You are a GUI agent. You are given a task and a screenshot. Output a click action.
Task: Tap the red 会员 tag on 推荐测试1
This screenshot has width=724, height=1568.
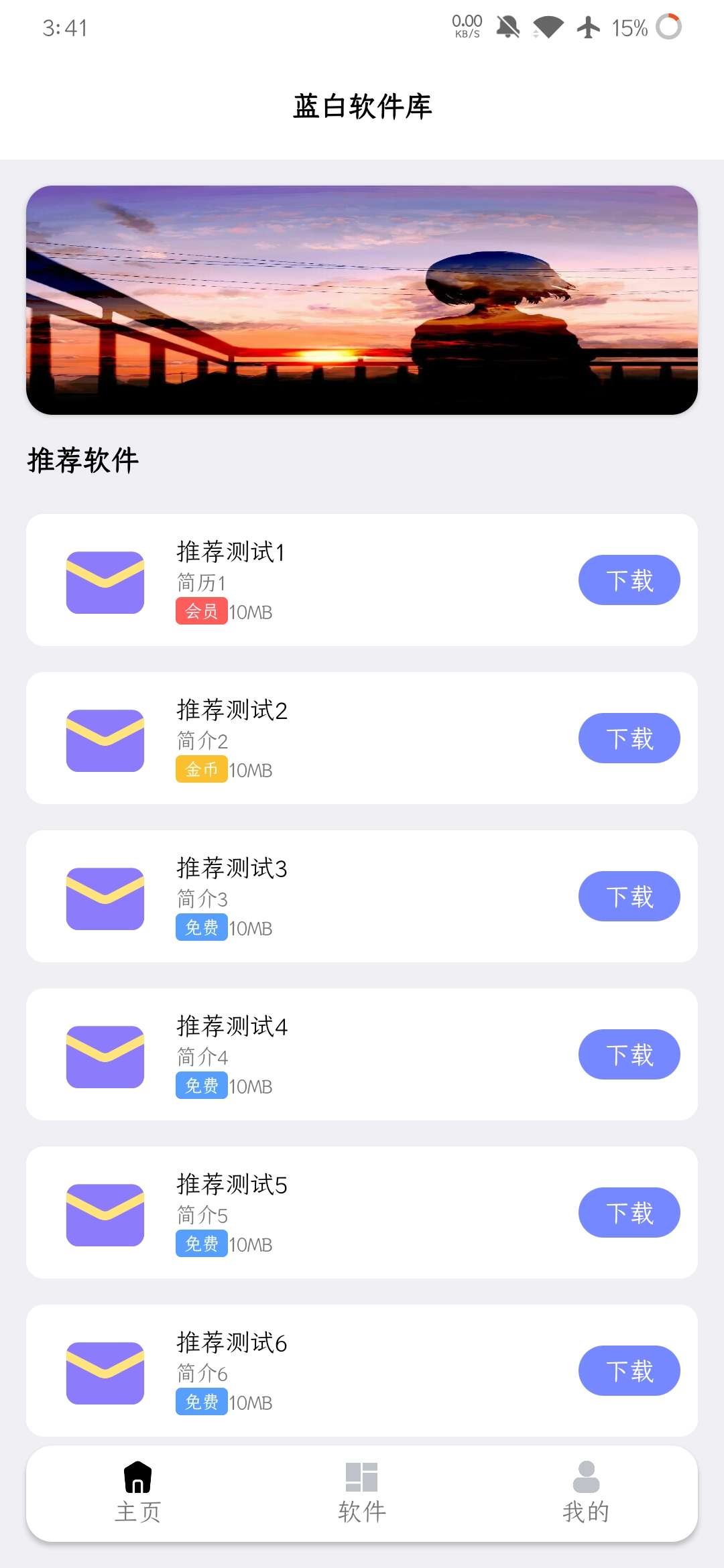[x=200, y=612]
